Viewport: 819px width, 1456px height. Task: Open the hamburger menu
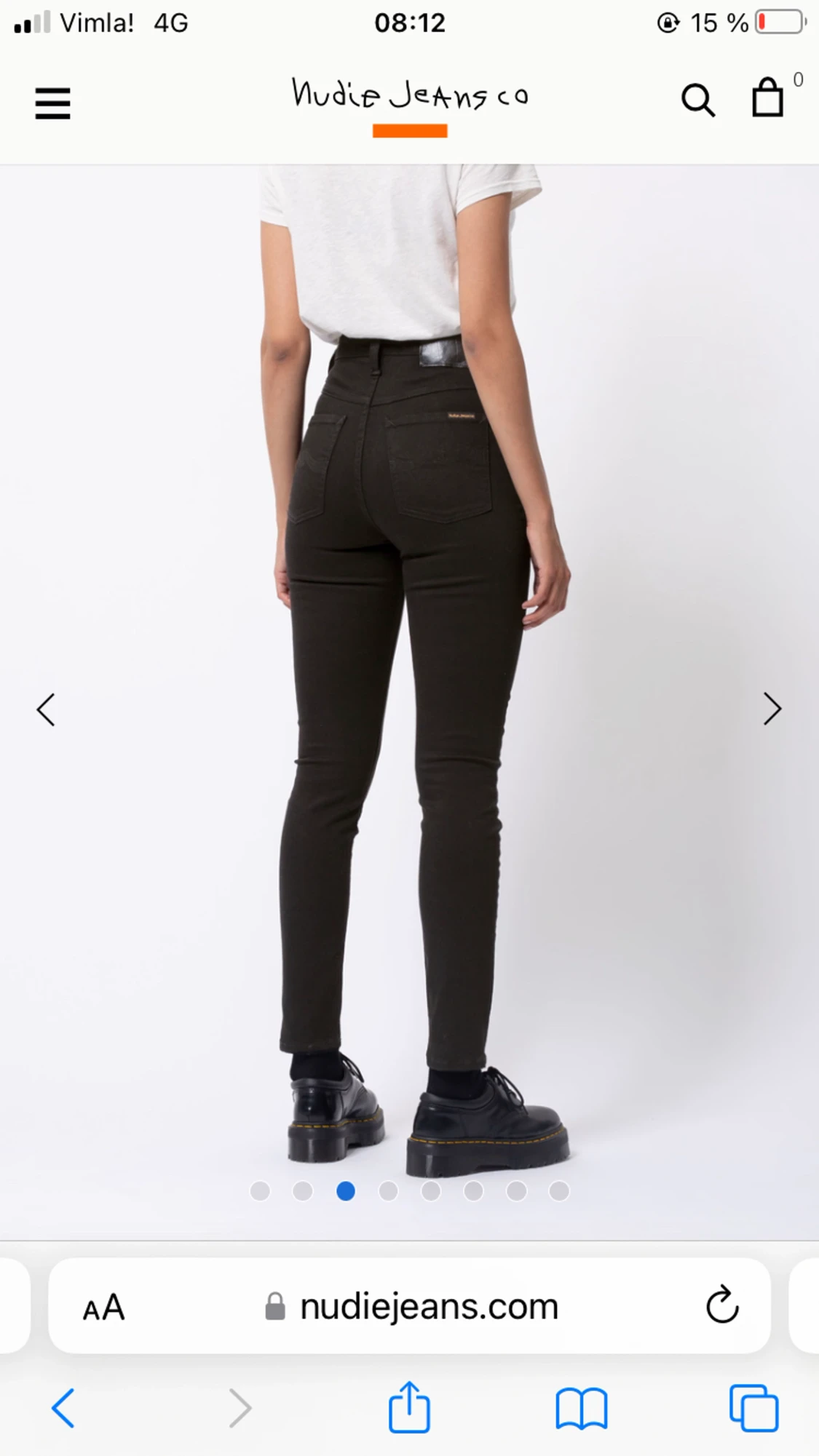point(52,103)
